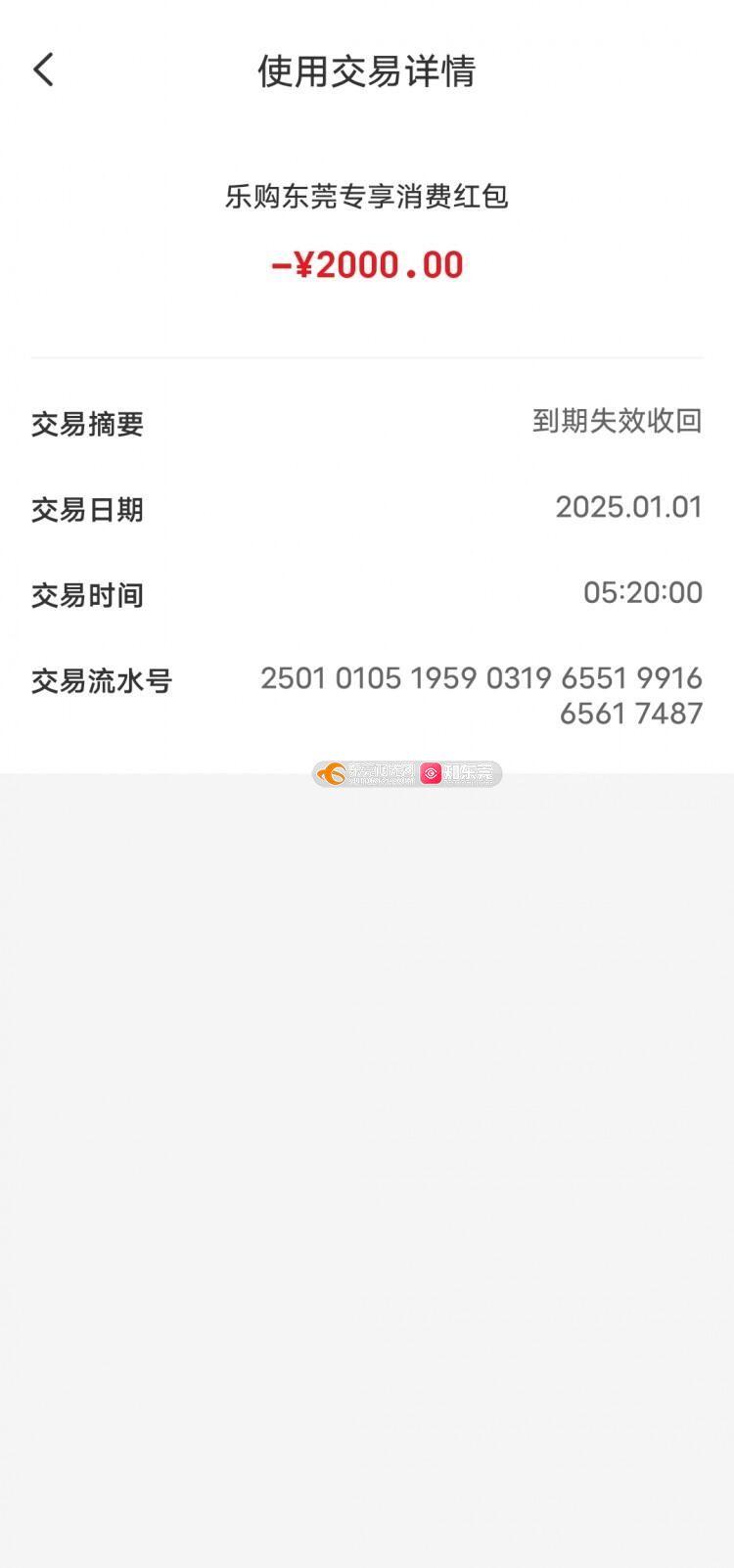The width and height of the screenshot is (734, 1568).
Task: Go back from the transaction details page
Action: click(x=44, y=70)
